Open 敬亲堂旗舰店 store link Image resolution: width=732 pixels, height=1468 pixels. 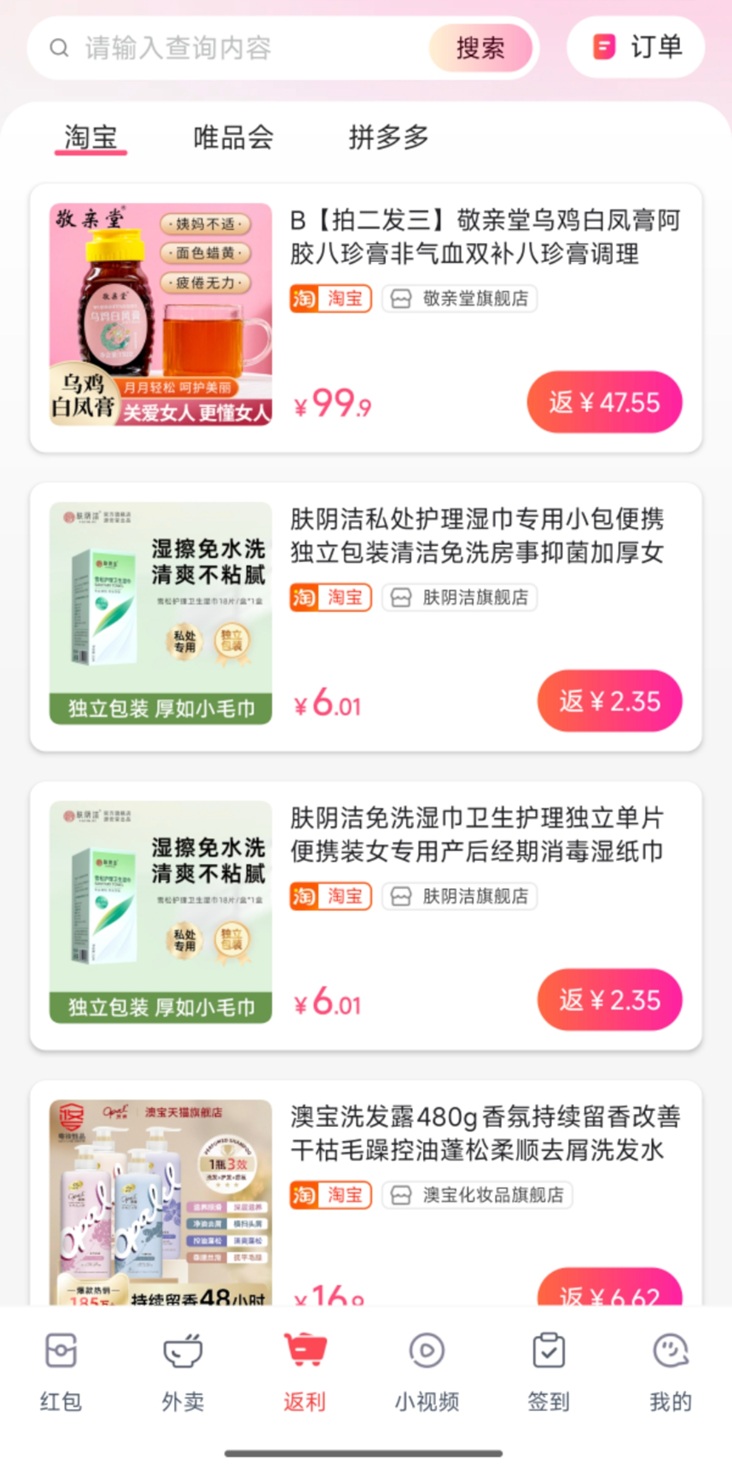460,299
